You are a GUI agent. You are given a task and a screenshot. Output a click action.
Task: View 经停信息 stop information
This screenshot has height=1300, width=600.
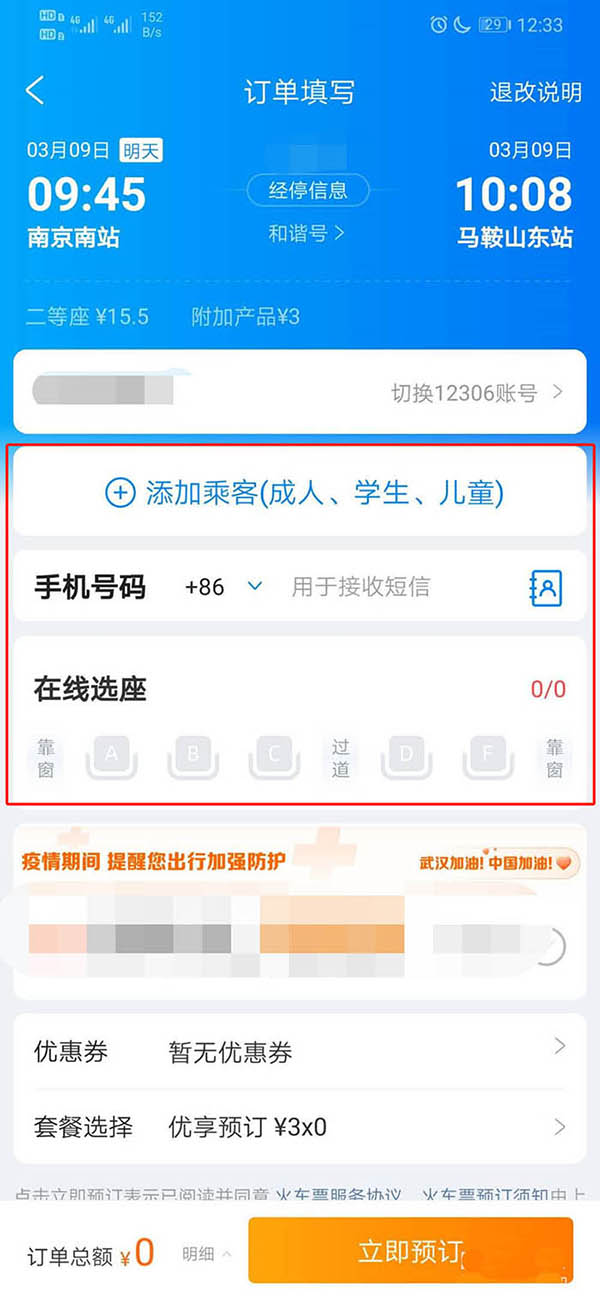307,189
